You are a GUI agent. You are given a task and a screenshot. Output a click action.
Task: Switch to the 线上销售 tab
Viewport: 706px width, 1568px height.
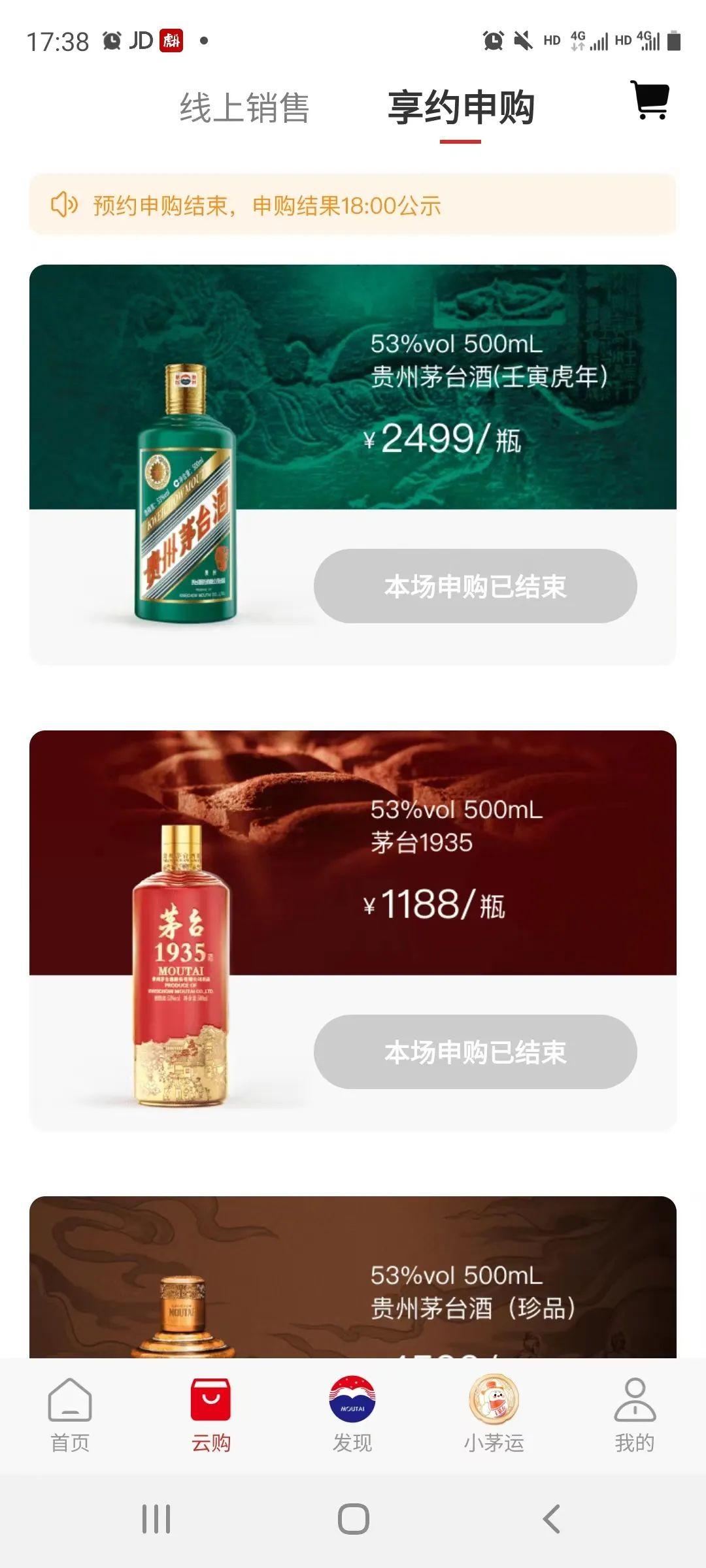(244, 108)
